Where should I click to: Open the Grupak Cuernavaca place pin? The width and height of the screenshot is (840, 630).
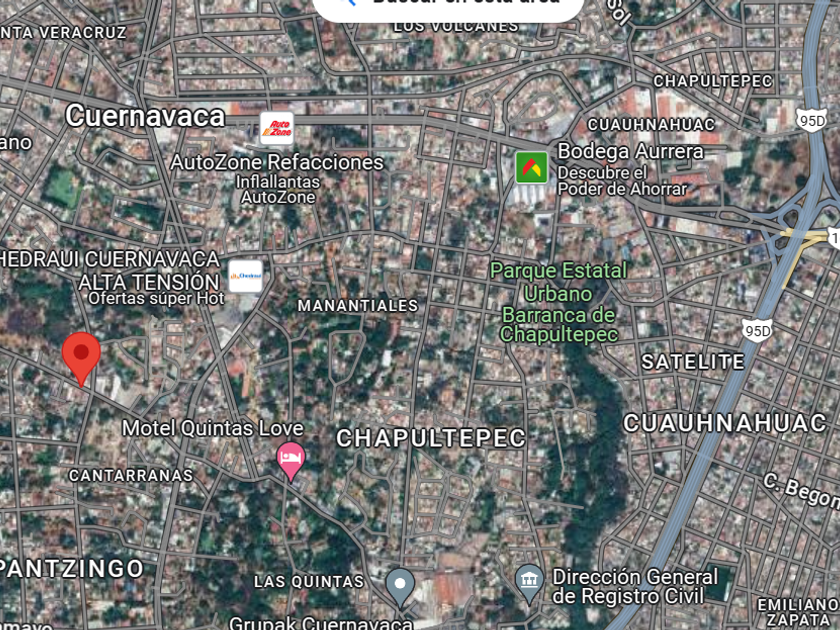[400, 585]
